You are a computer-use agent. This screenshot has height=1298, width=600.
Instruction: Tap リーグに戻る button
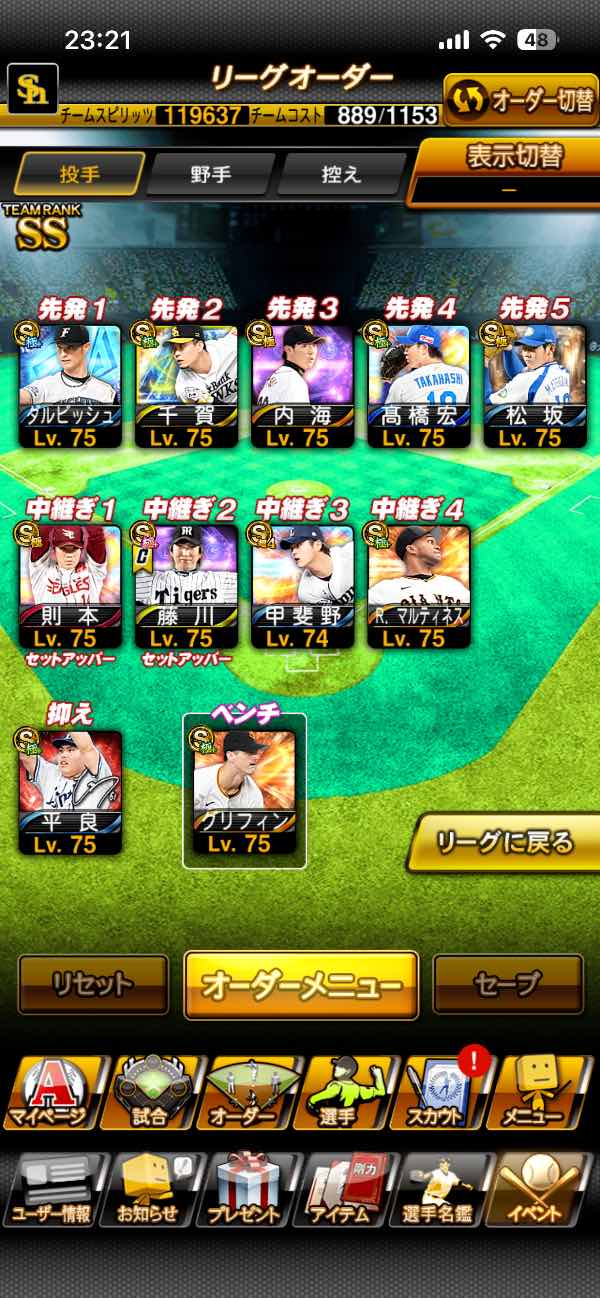tap(505, 842)
